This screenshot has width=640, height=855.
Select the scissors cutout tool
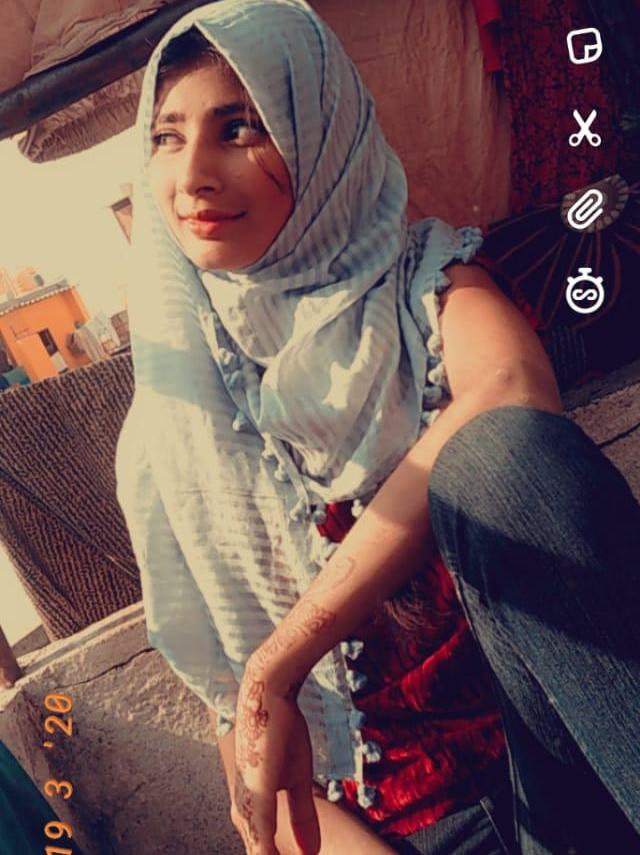pos(585,128)
